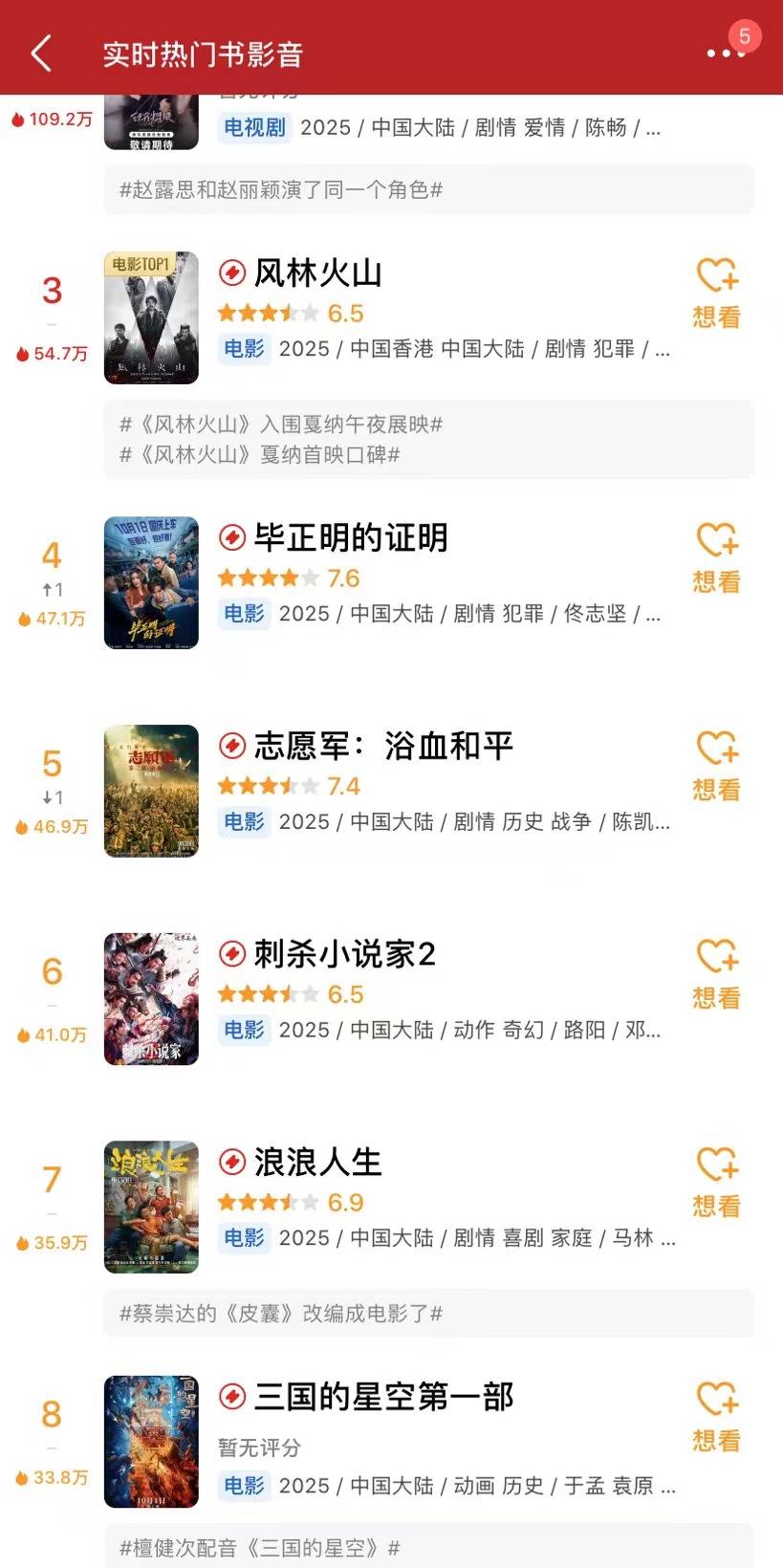Go back from 实时热门书影音
The image size is (783, 1568).
(41, 54)
